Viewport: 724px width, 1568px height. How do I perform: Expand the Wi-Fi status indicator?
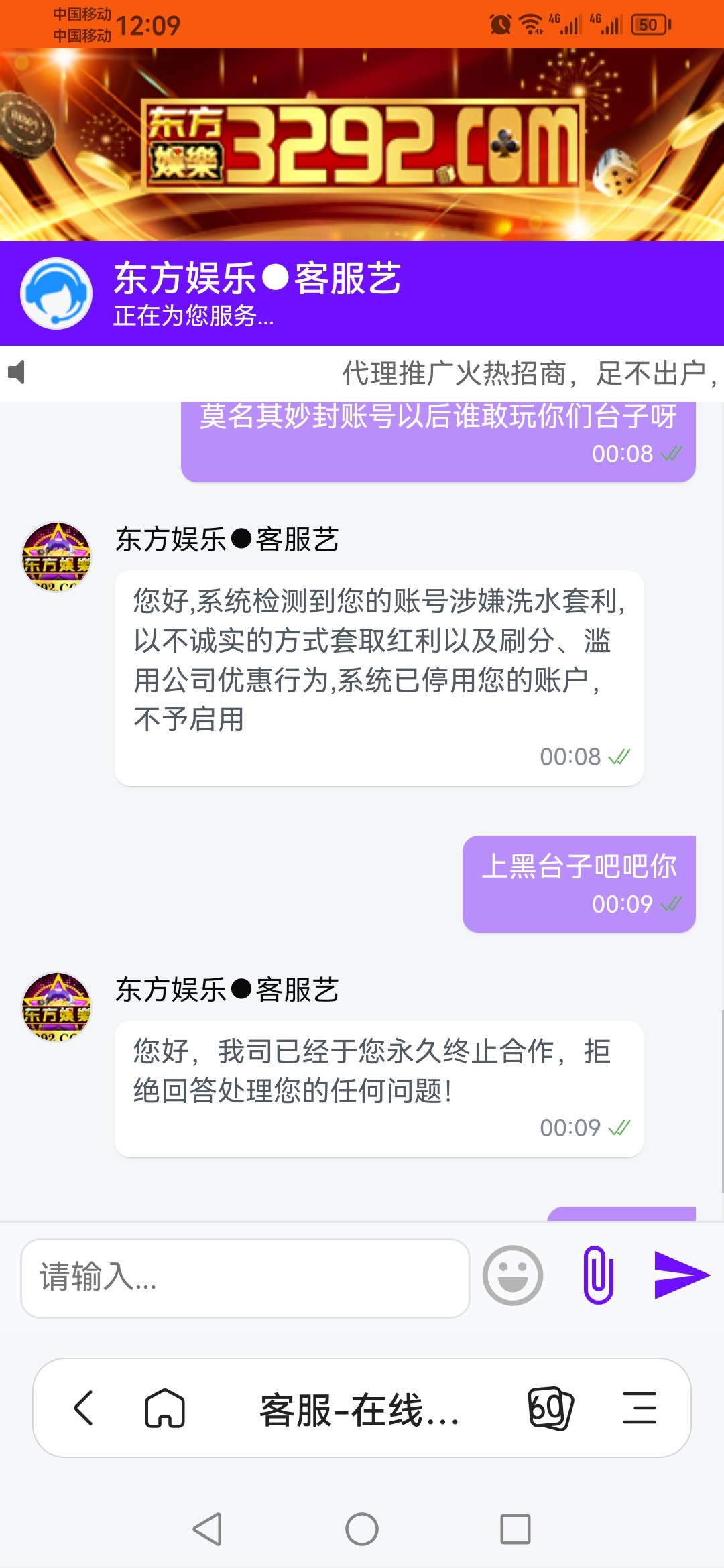(x=530, y=24)
